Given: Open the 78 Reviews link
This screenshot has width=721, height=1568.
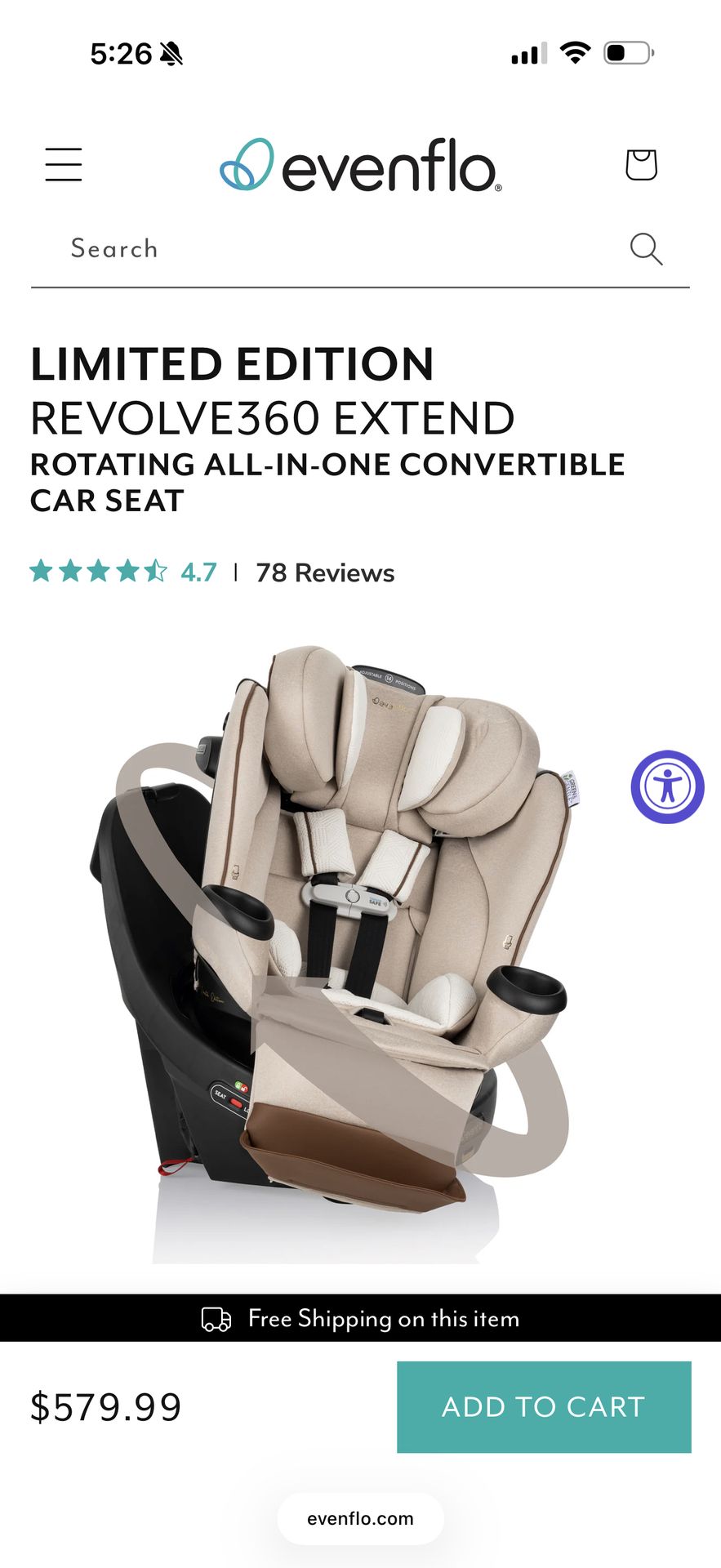Looking at the screenshot, I should 323,572.
